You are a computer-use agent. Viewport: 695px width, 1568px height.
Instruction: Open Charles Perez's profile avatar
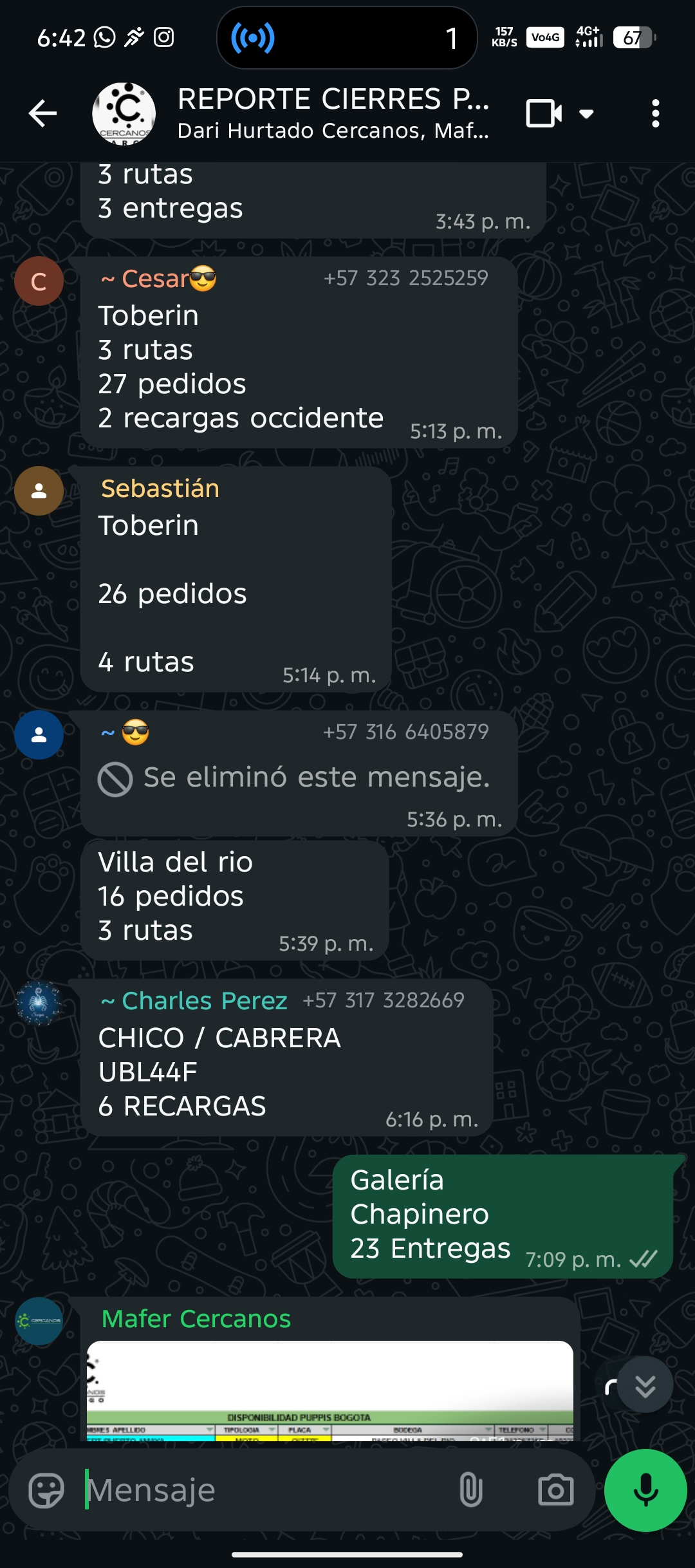click(x=39, y=1003)
